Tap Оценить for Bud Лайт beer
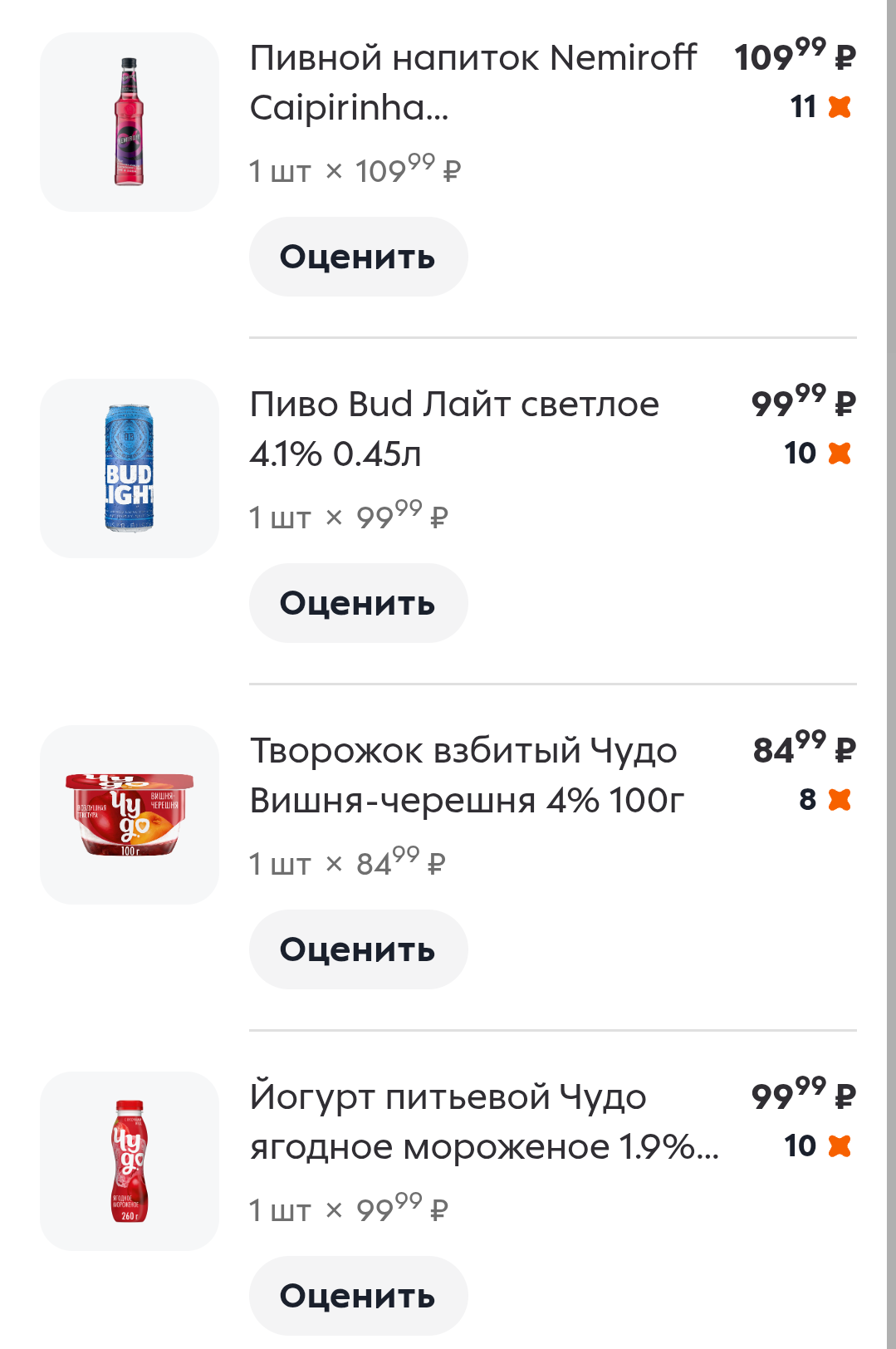The width and height of the screenshot is (896, 1349). [x=358, y=603]
